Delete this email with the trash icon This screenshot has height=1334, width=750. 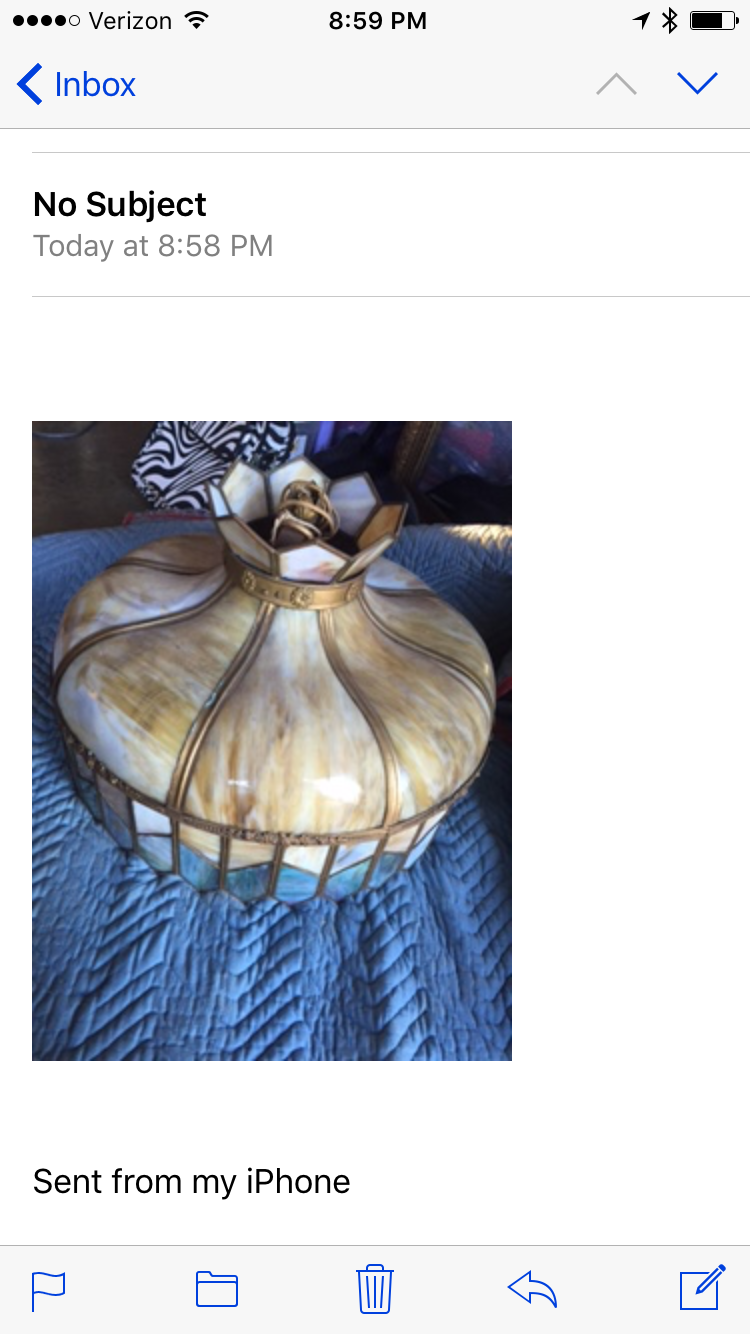pyautogui.click(x=375, y=1288)
